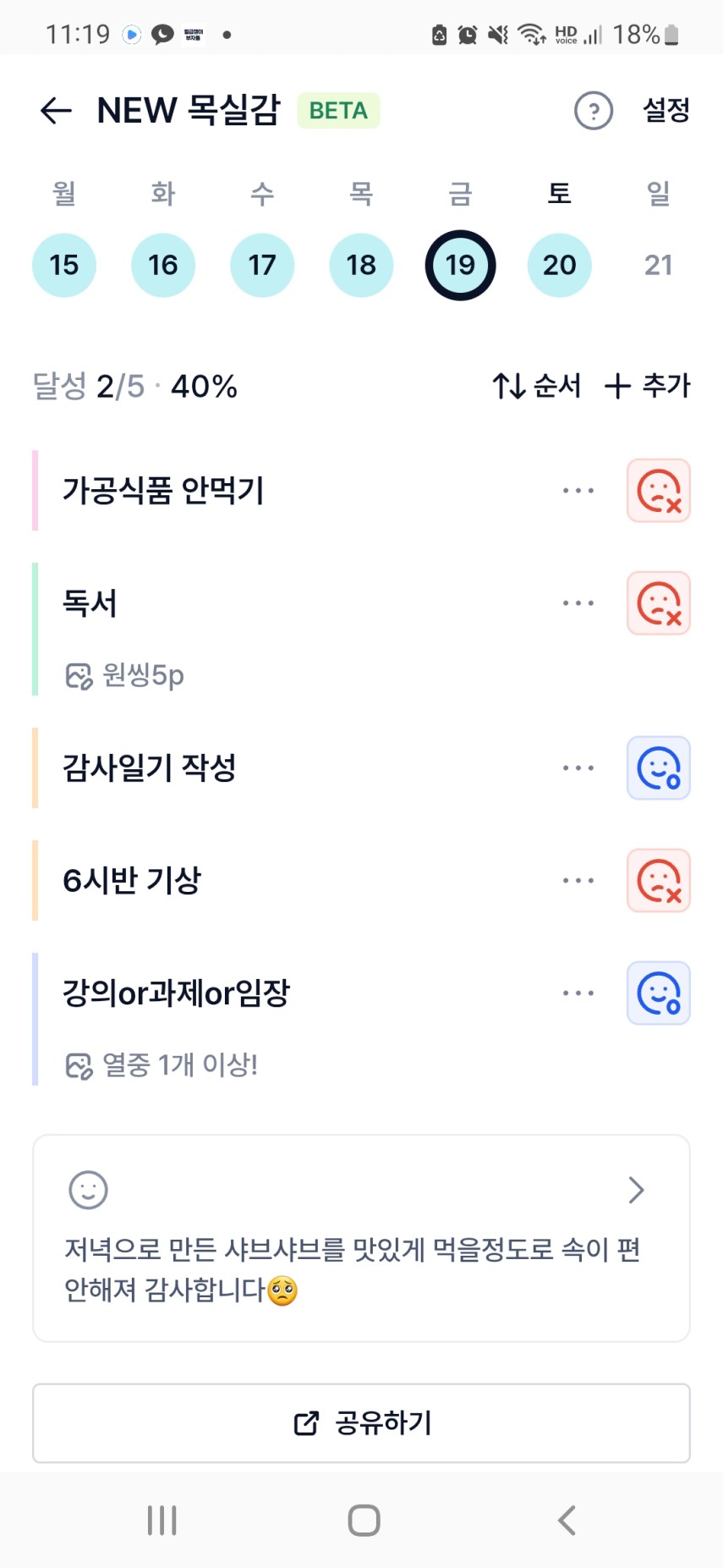This screenshot has width=723, height=1568.
Task: Go back using the top arrow
Action: 56,110
